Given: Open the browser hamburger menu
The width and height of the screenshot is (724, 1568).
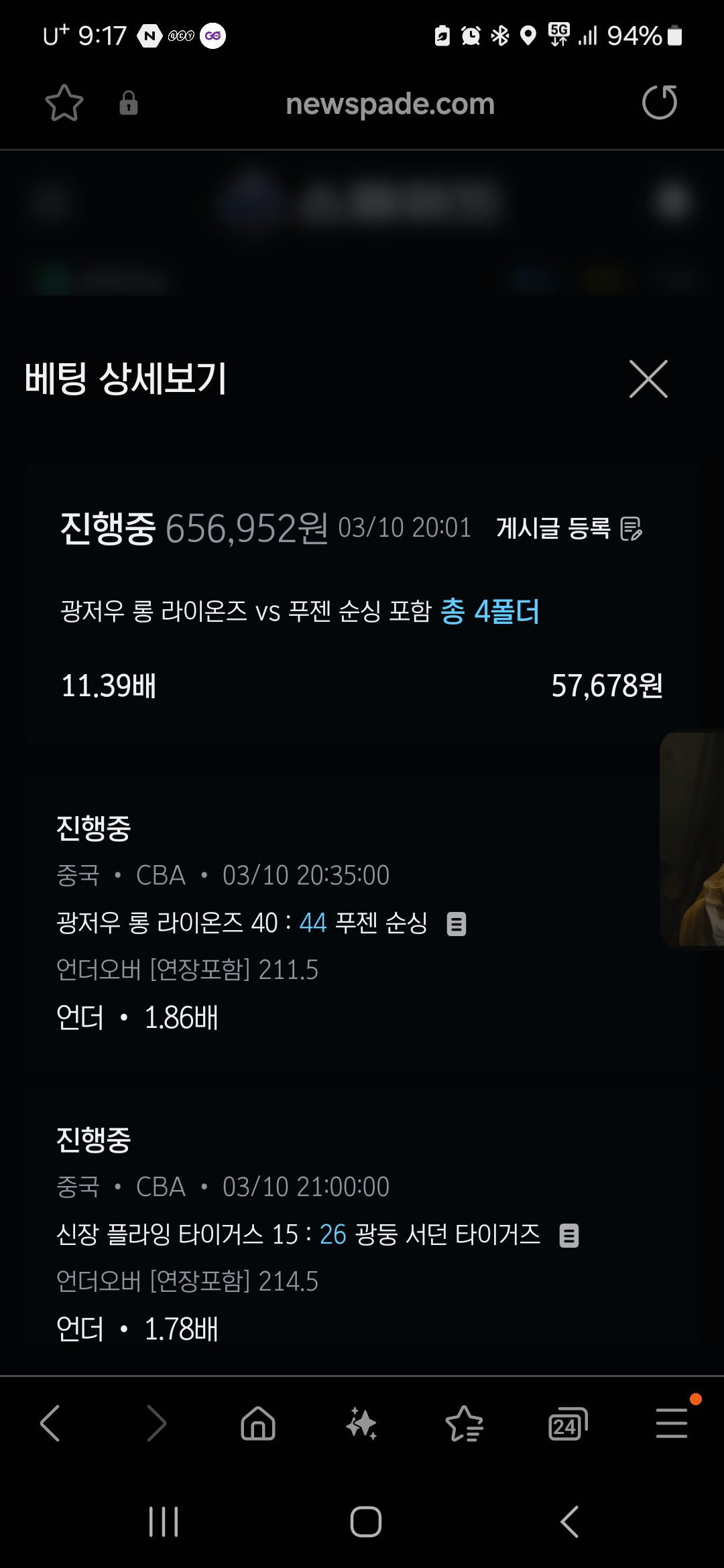Looking at the screenshot, I should (x=671, y=1423).
